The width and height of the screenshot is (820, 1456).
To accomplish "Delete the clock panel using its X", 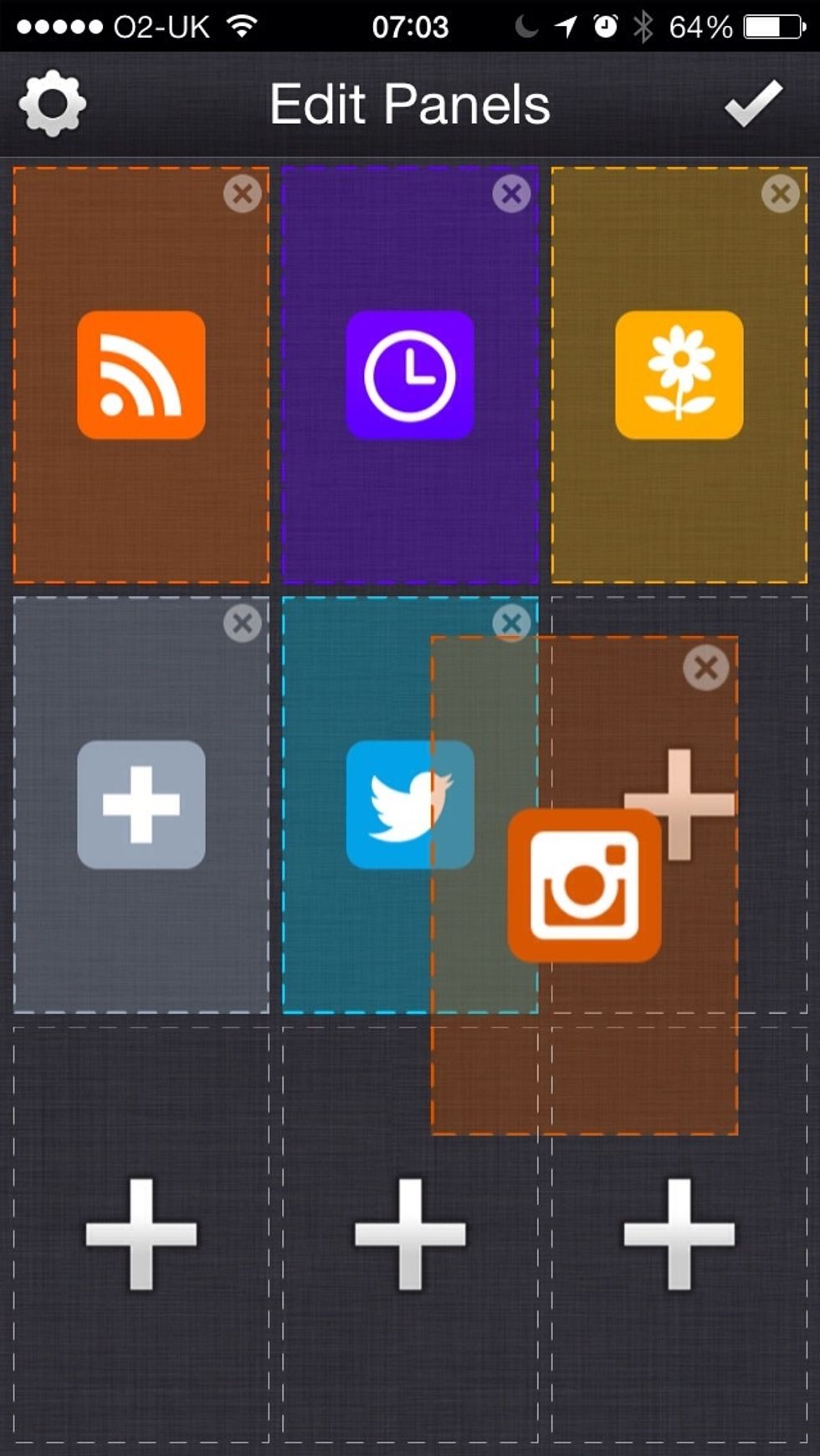I will [x=511, y=193].
